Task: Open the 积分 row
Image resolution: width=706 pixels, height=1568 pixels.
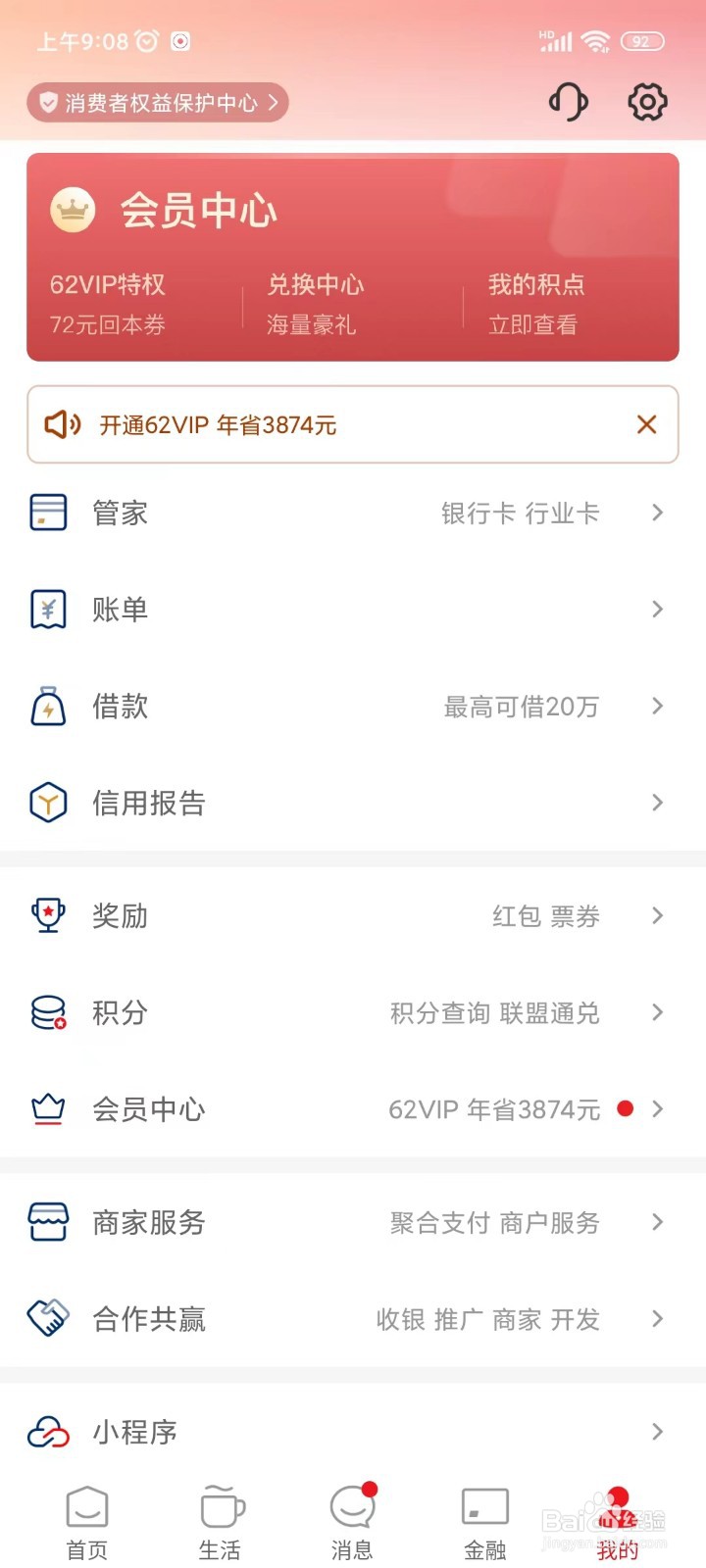Action: [x=353, y=1012]
